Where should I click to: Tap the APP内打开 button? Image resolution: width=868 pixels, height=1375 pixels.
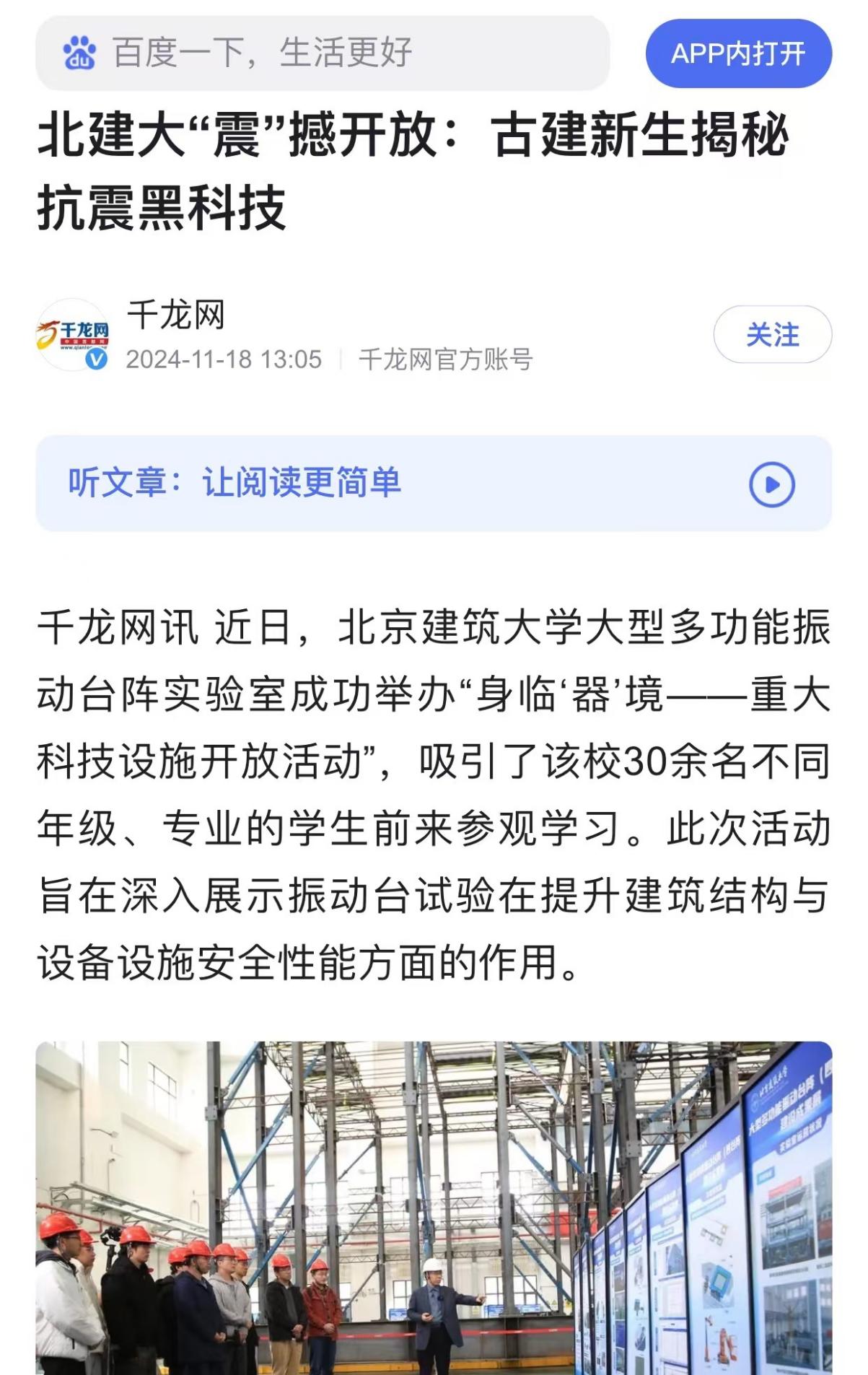click(738, 54)
